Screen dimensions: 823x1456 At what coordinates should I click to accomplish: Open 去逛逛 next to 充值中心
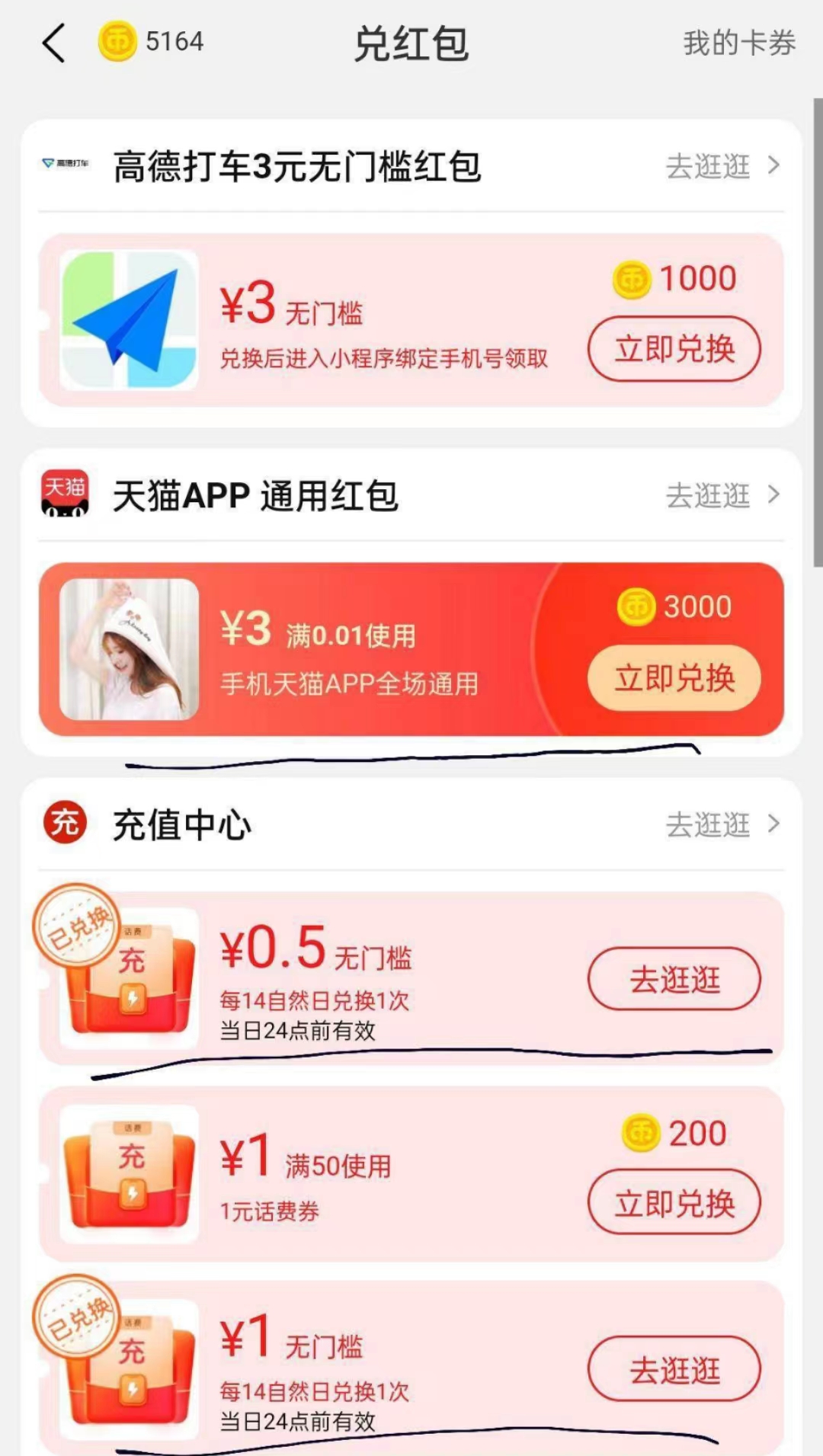click(x=722, y=824)
